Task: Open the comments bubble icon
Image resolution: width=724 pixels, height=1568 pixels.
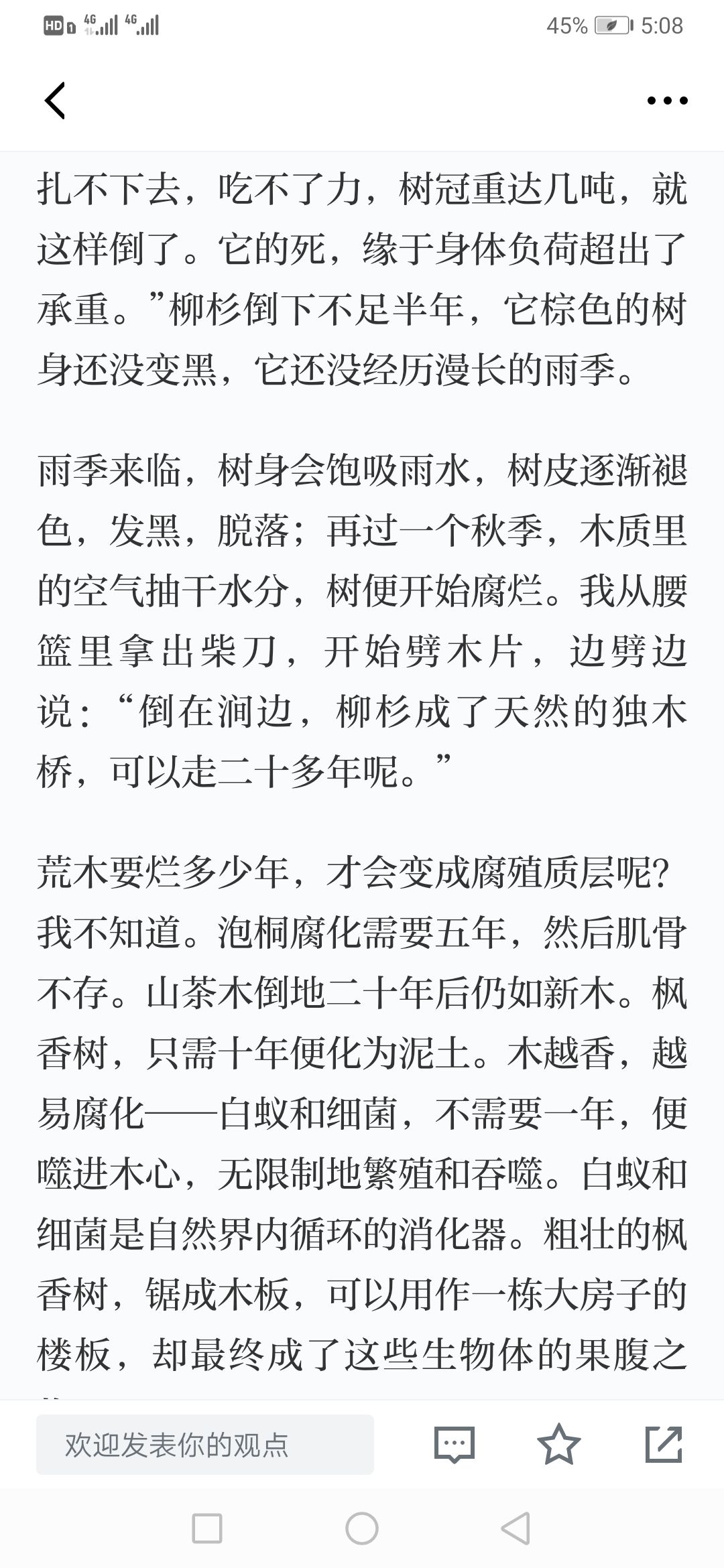Action: [455, 1445]
